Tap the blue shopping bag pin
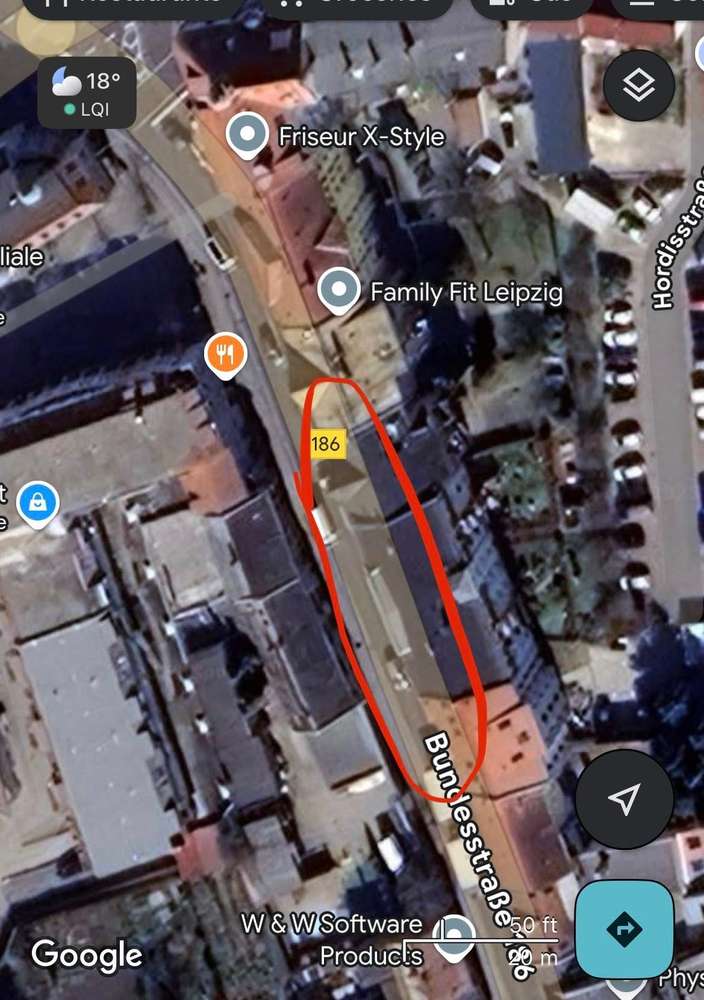The height and width of the screenshot is (1000, 704). click(x=37, y=502)
